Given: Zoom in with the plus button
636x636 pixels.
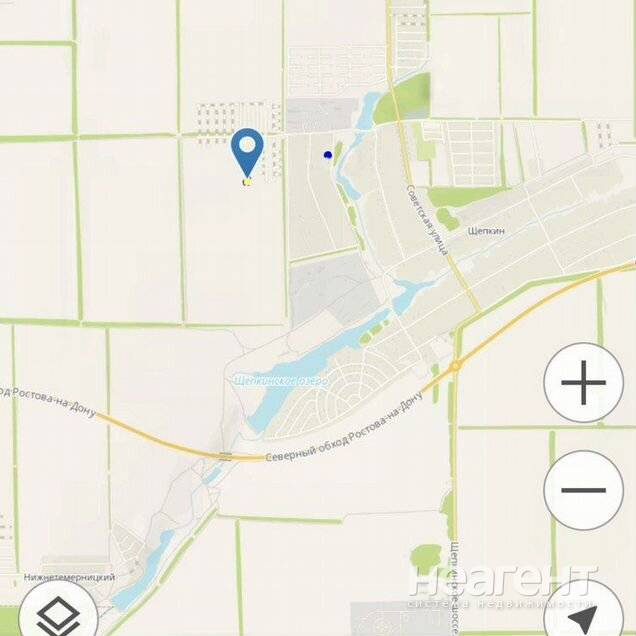Looking at the screenshot, I should click(584, 384).
